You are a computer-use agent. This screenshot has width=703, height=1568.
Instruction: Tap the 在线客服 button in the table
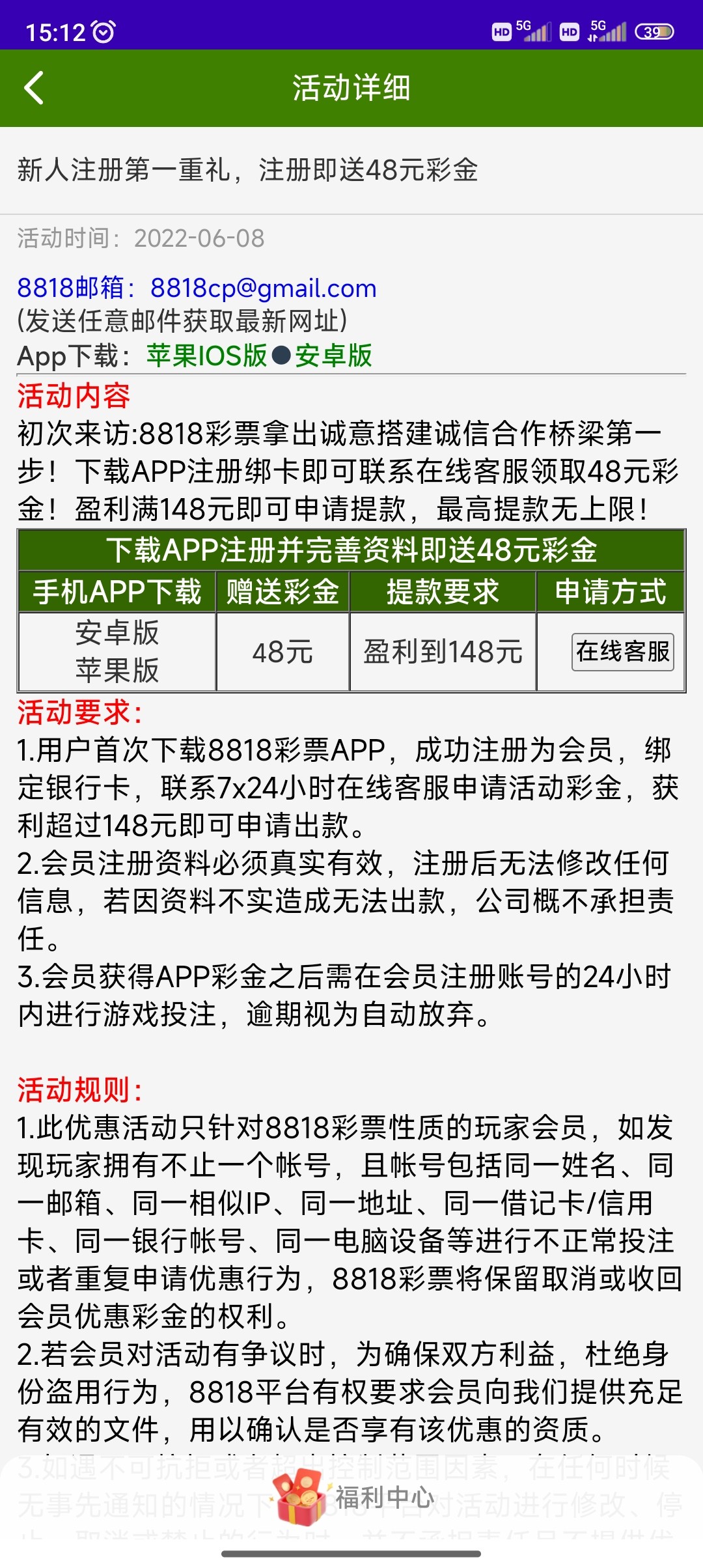(622, 652)
